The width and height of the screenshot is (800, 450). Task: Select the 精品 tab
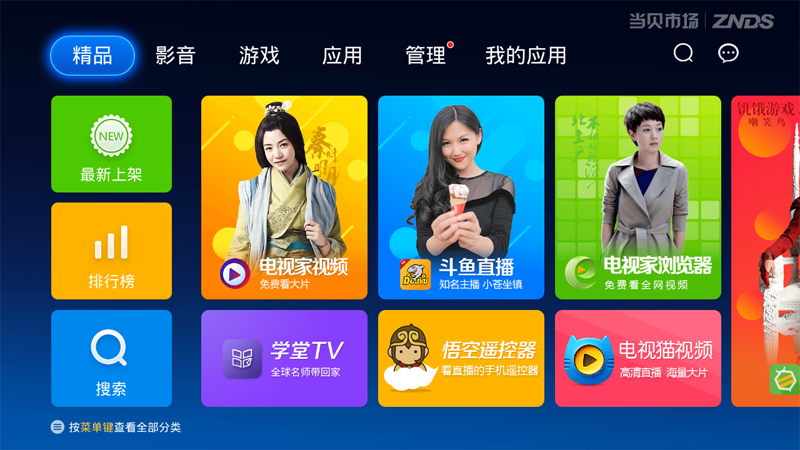(92, 56)
